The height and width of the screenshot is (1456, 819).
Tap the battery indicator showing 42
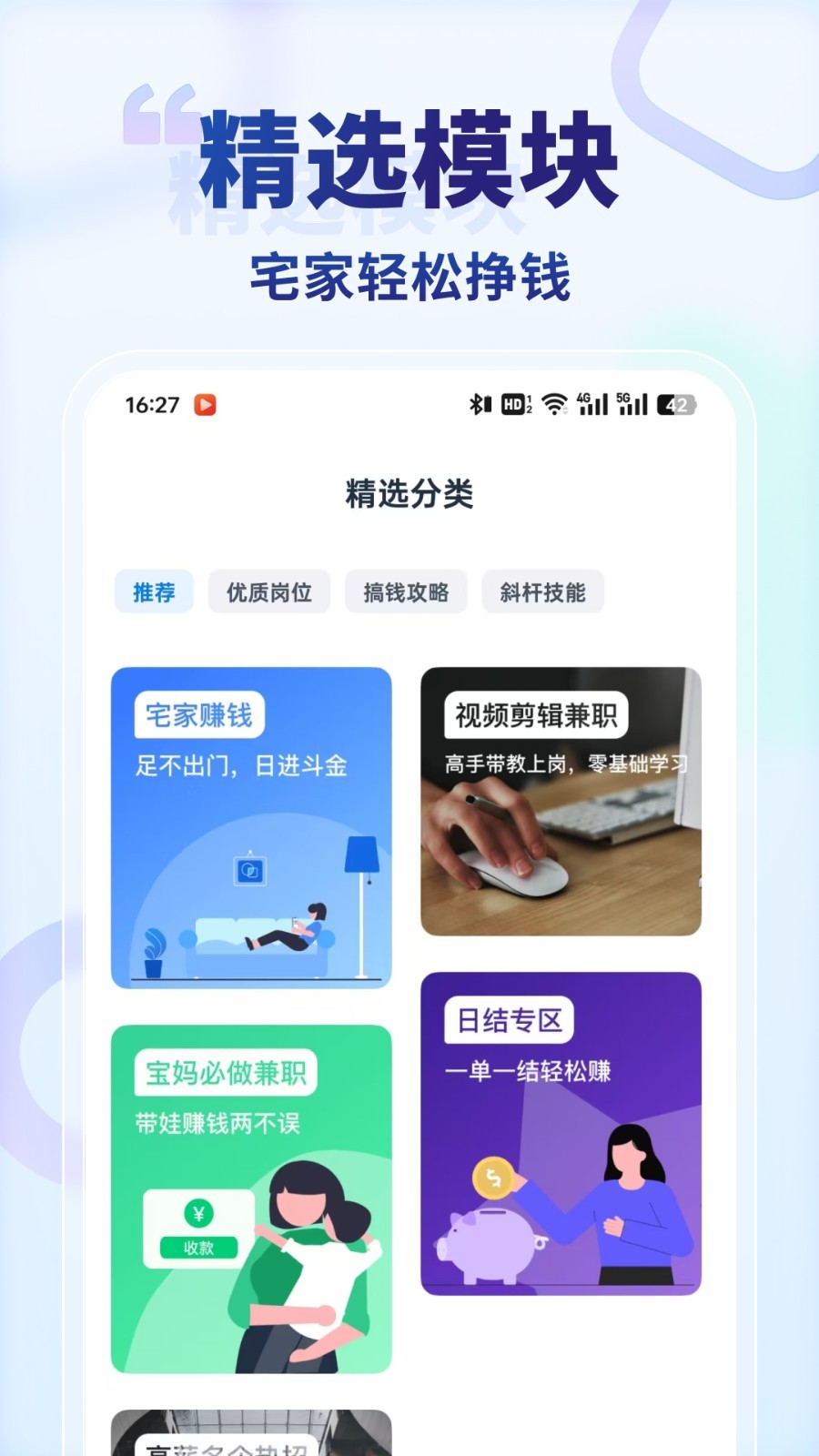click(x=677, y=407)
